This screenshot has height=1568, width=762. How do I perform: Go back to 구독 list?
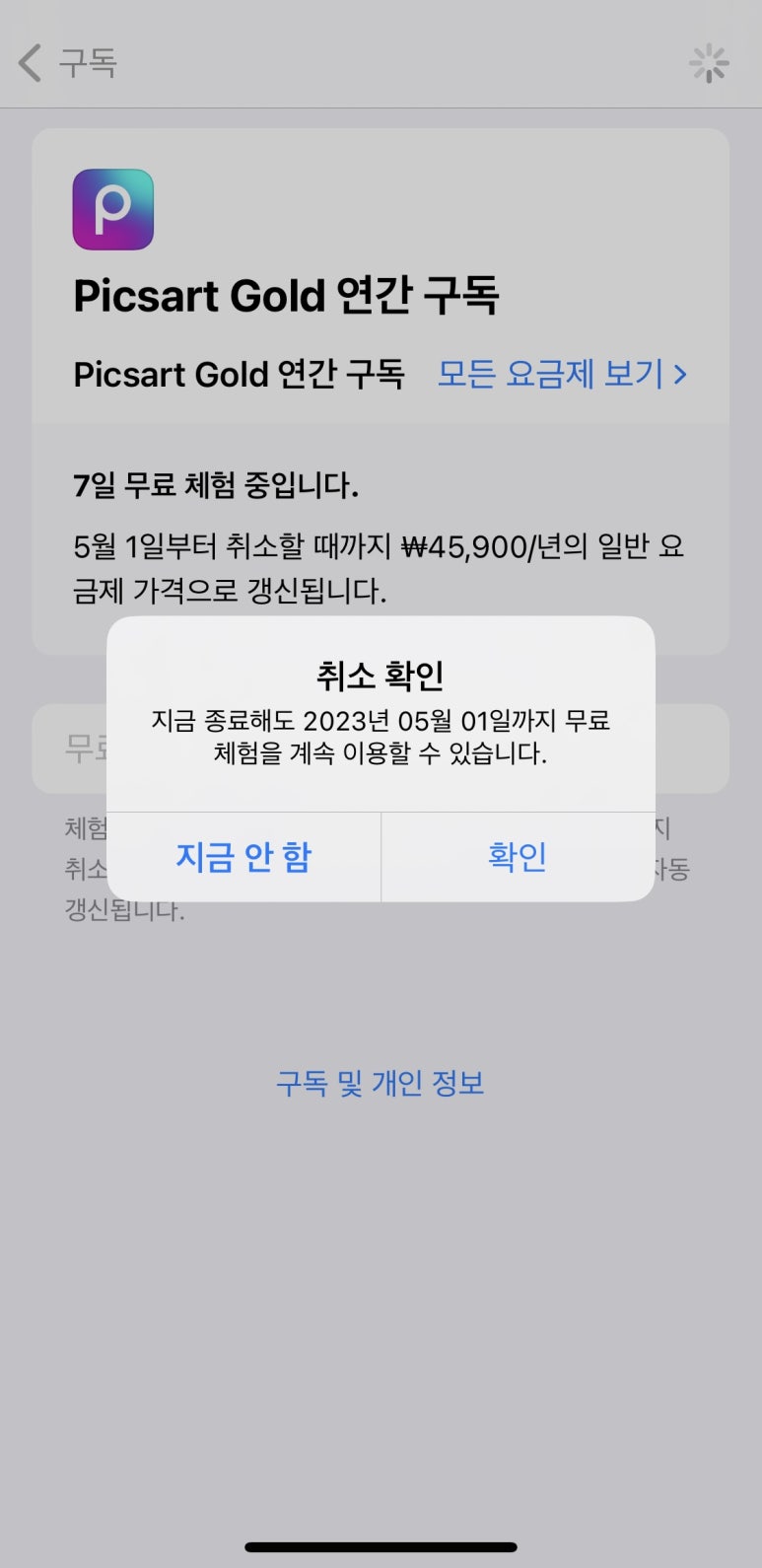coord(67,63)
